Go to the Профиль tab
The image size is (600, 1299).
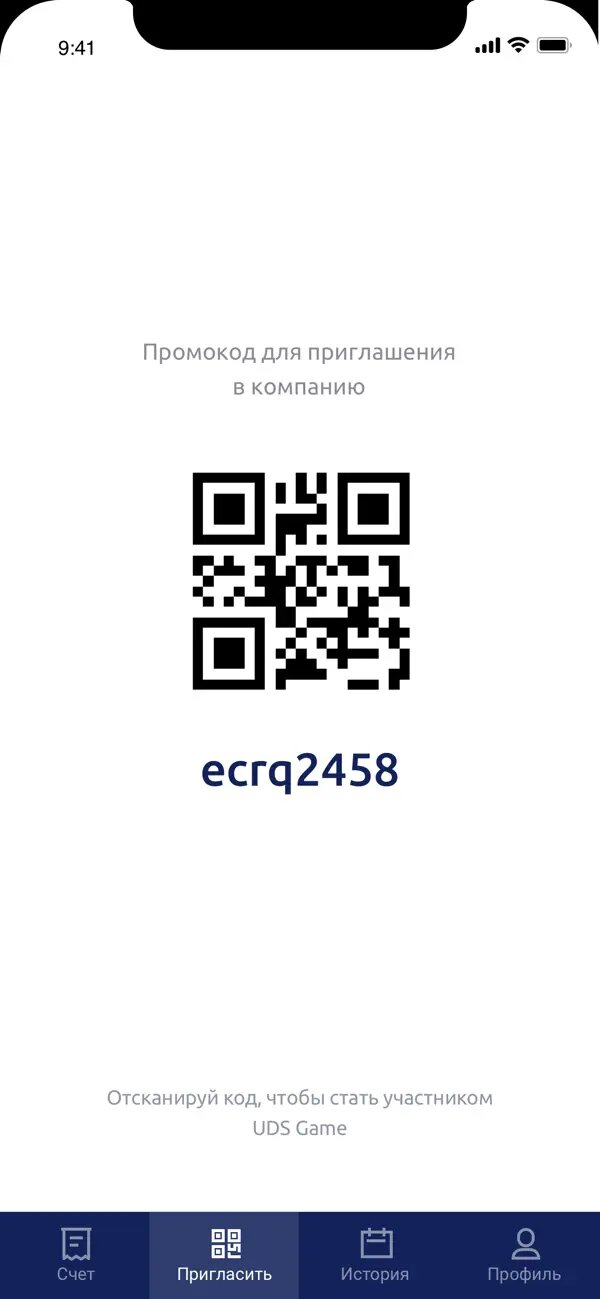(x=524, y=1255)
